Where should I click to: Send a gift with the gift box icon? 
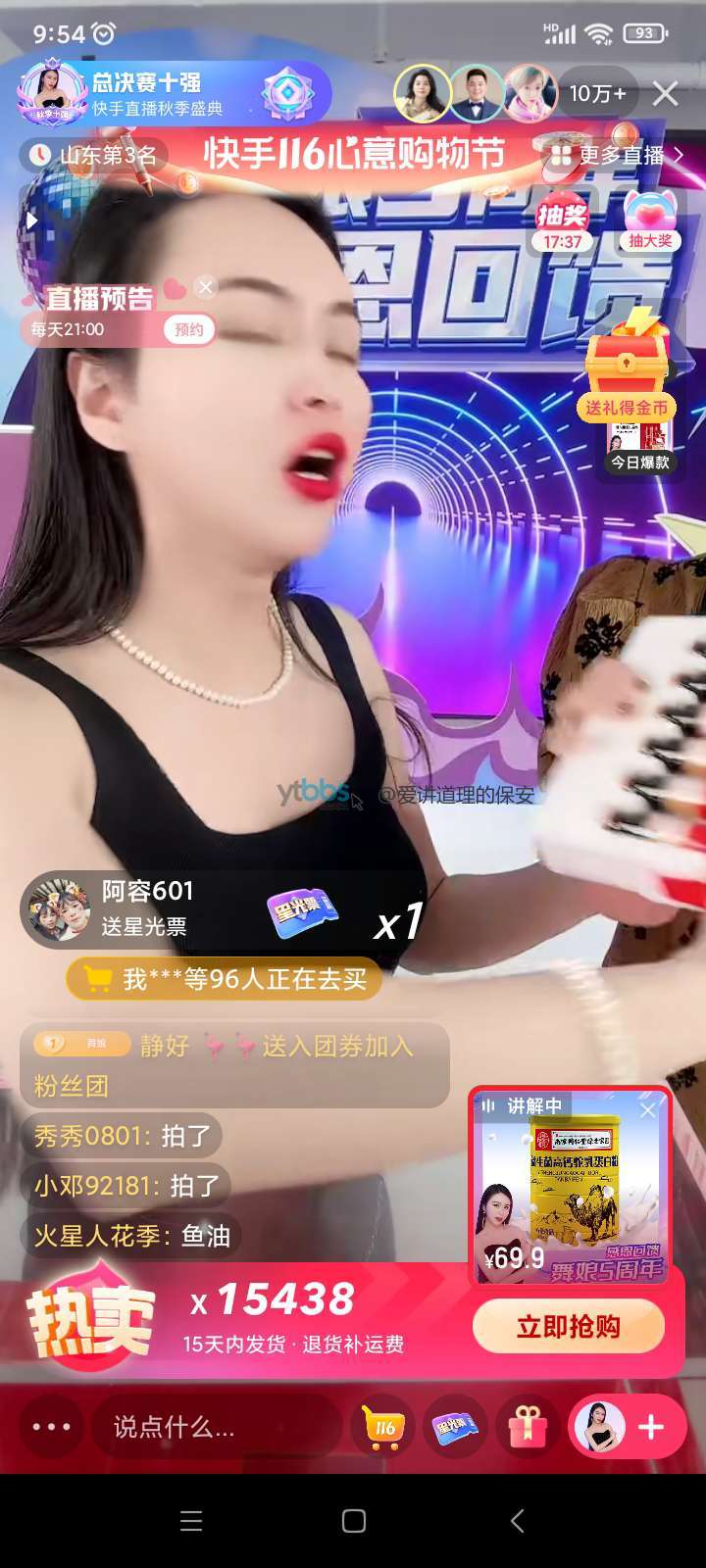click(x=527, y=1427)
